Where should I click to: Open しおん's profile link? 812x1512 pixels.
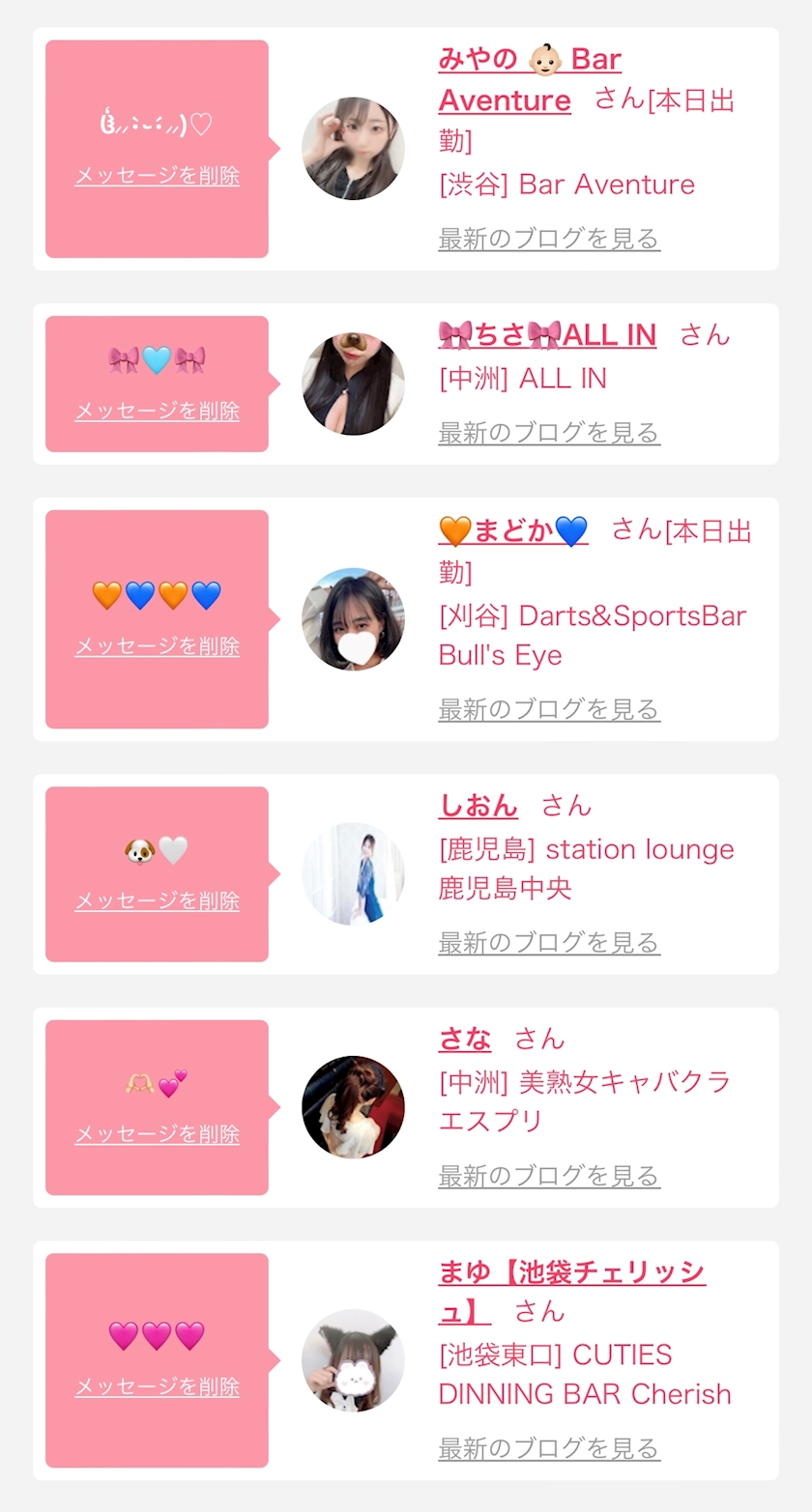[478, 805]
